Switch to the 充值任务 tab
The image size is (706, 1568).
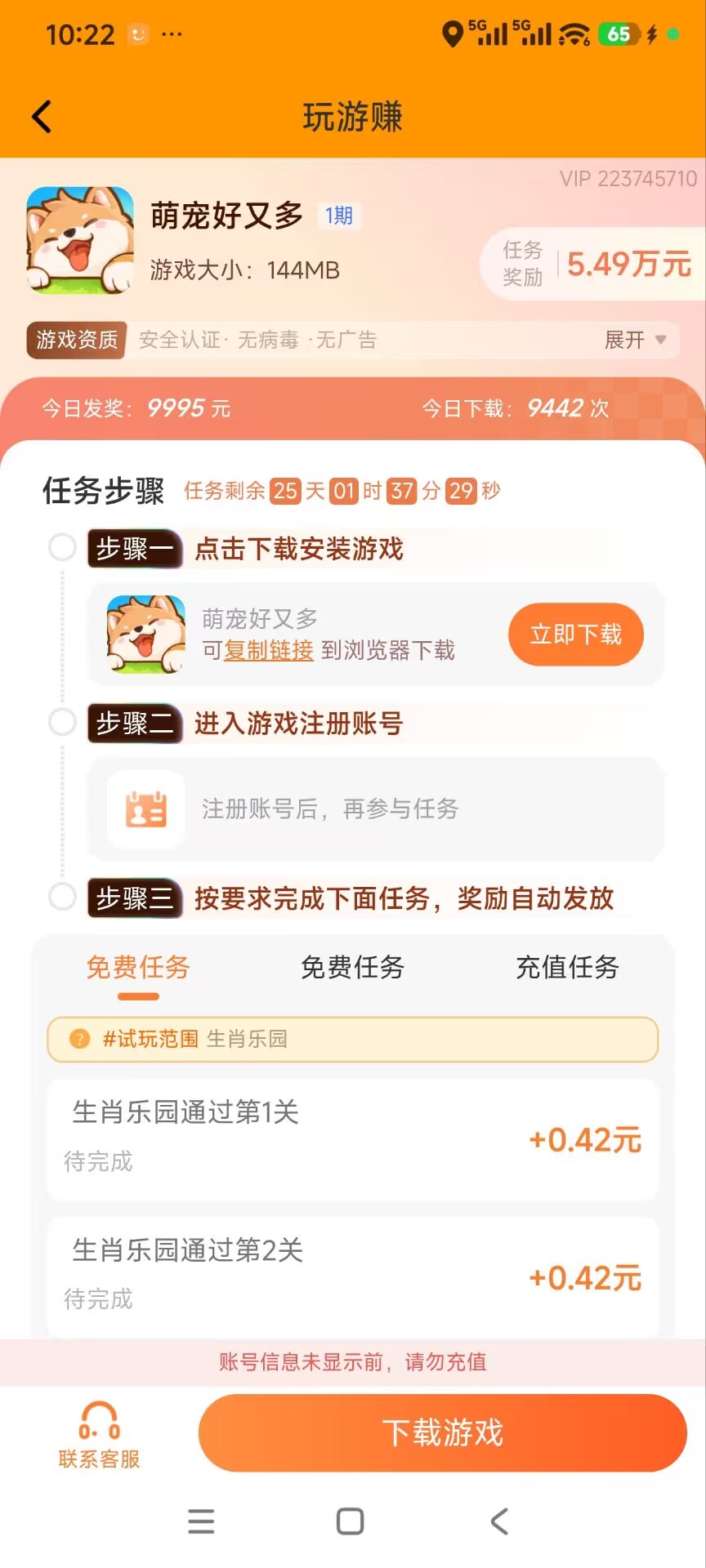(x=569, y=967)
